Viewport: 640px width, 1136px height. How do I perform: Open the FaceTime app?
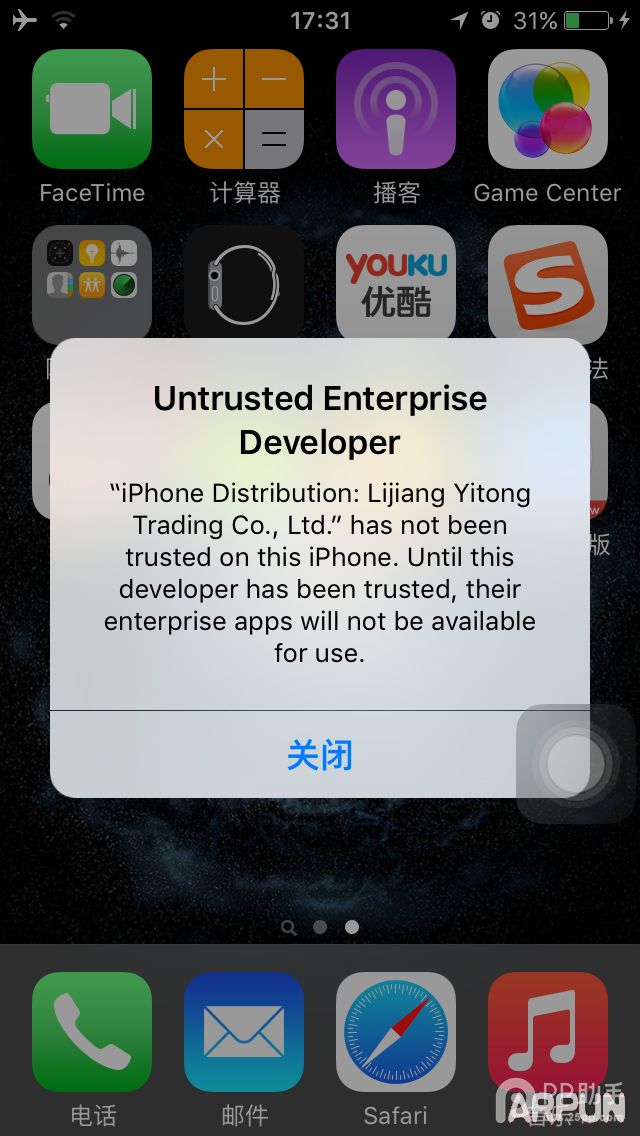[92, 109]
